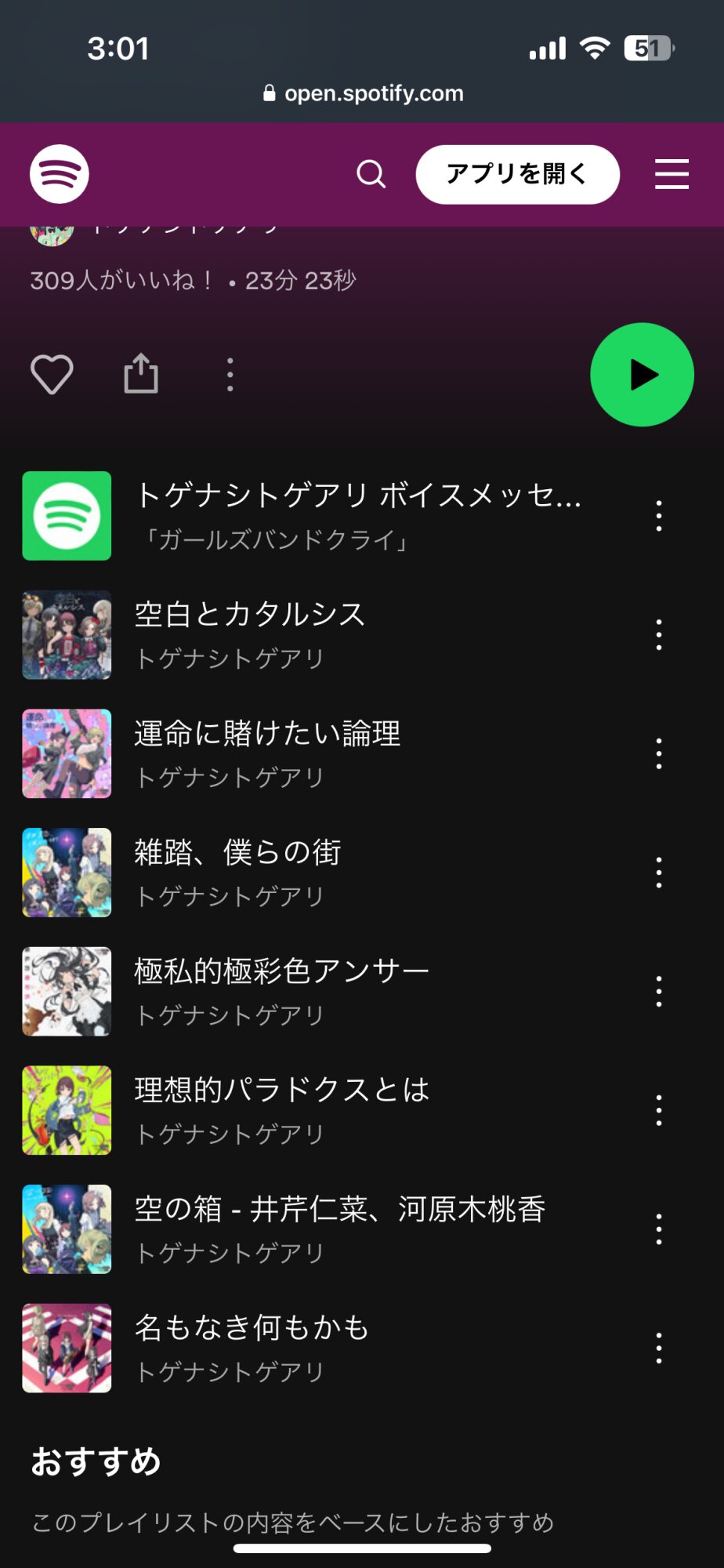Go to Spotify home via logo

click(x=60, y=174)
